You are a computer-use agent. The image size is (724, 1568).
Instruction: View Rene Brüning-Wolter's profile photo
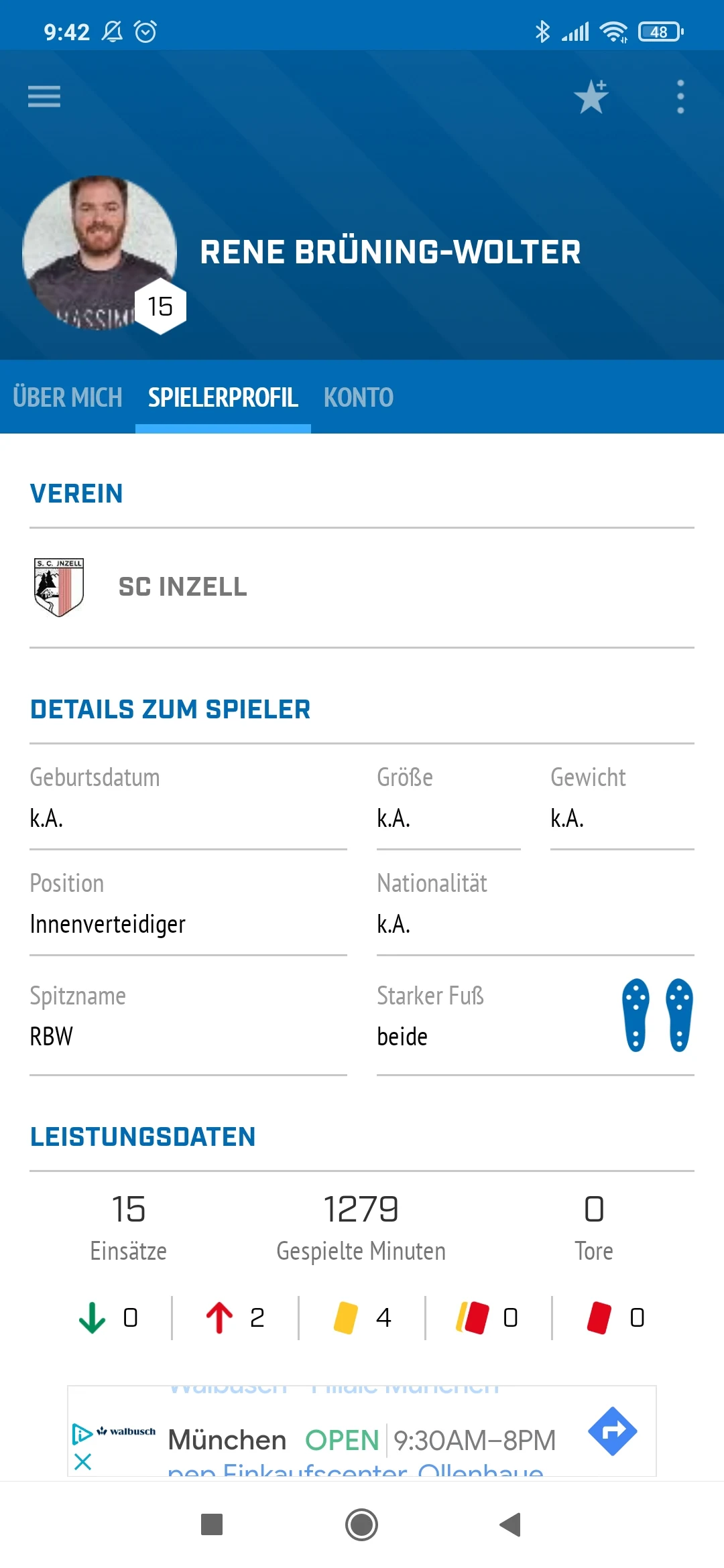[99, 253]
